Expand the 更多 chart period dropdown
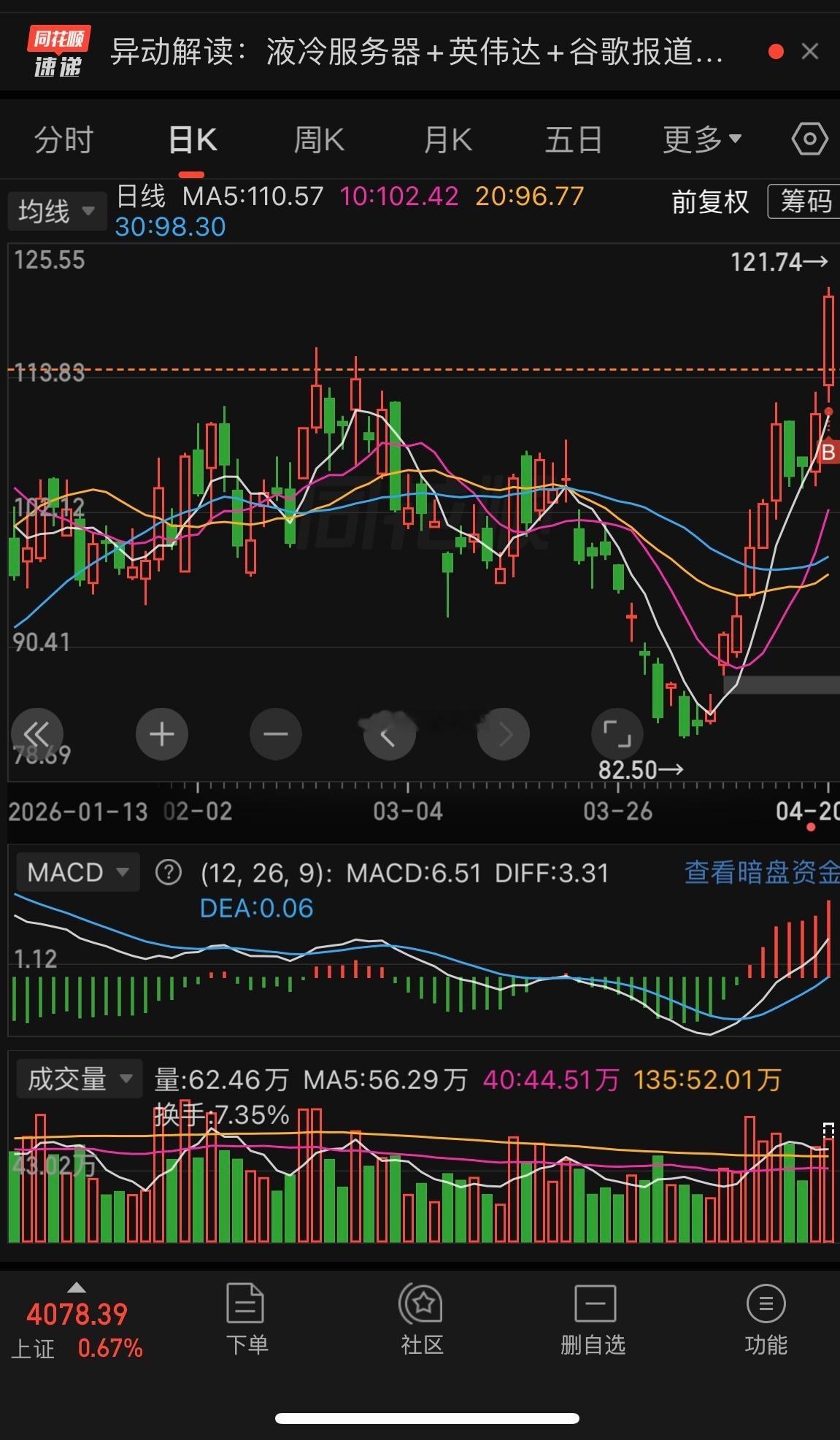 (x=698, y=139)
